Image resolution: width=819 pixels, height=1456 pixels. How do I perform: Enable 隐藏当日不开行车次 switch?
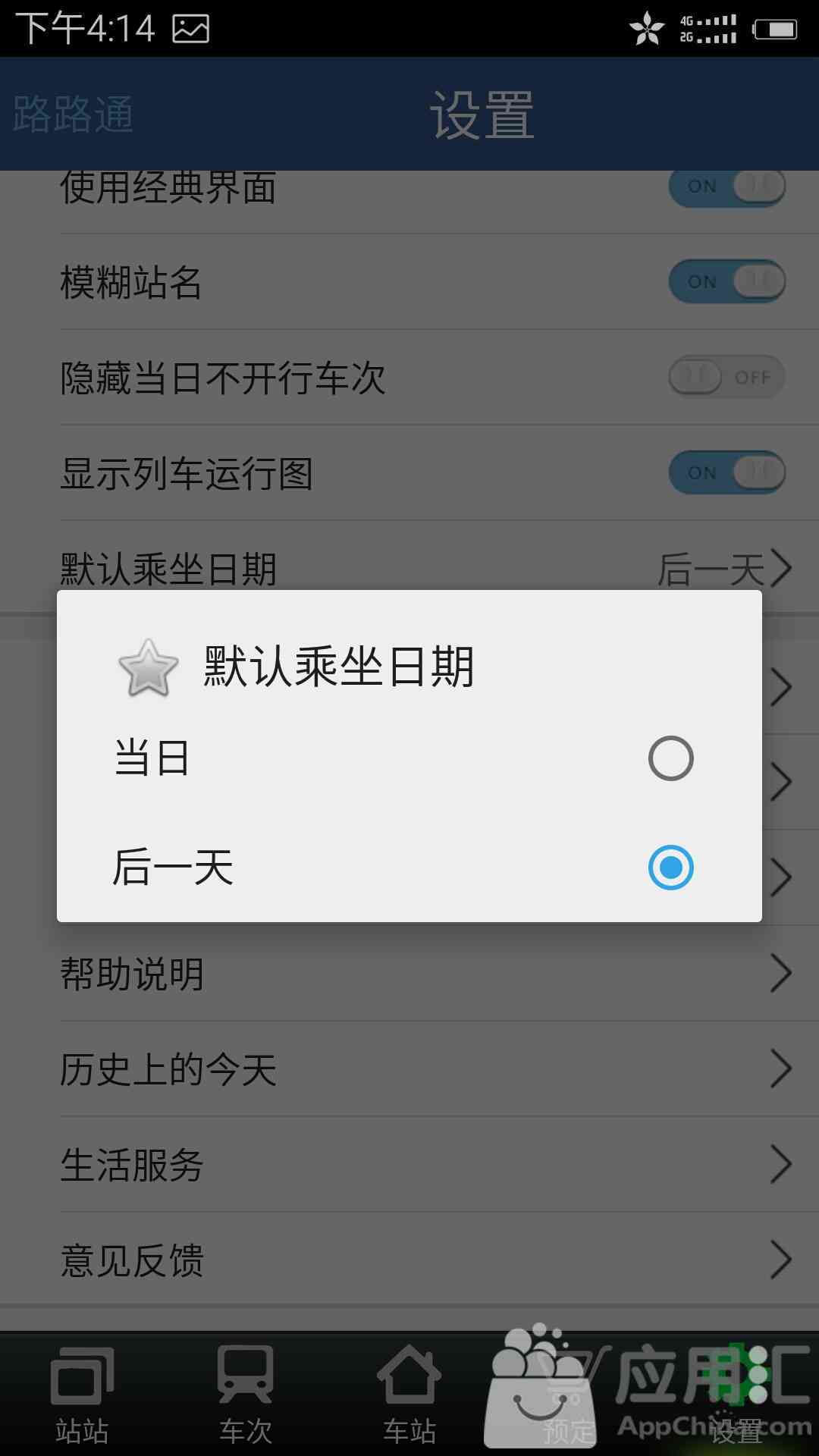(726, 377)
